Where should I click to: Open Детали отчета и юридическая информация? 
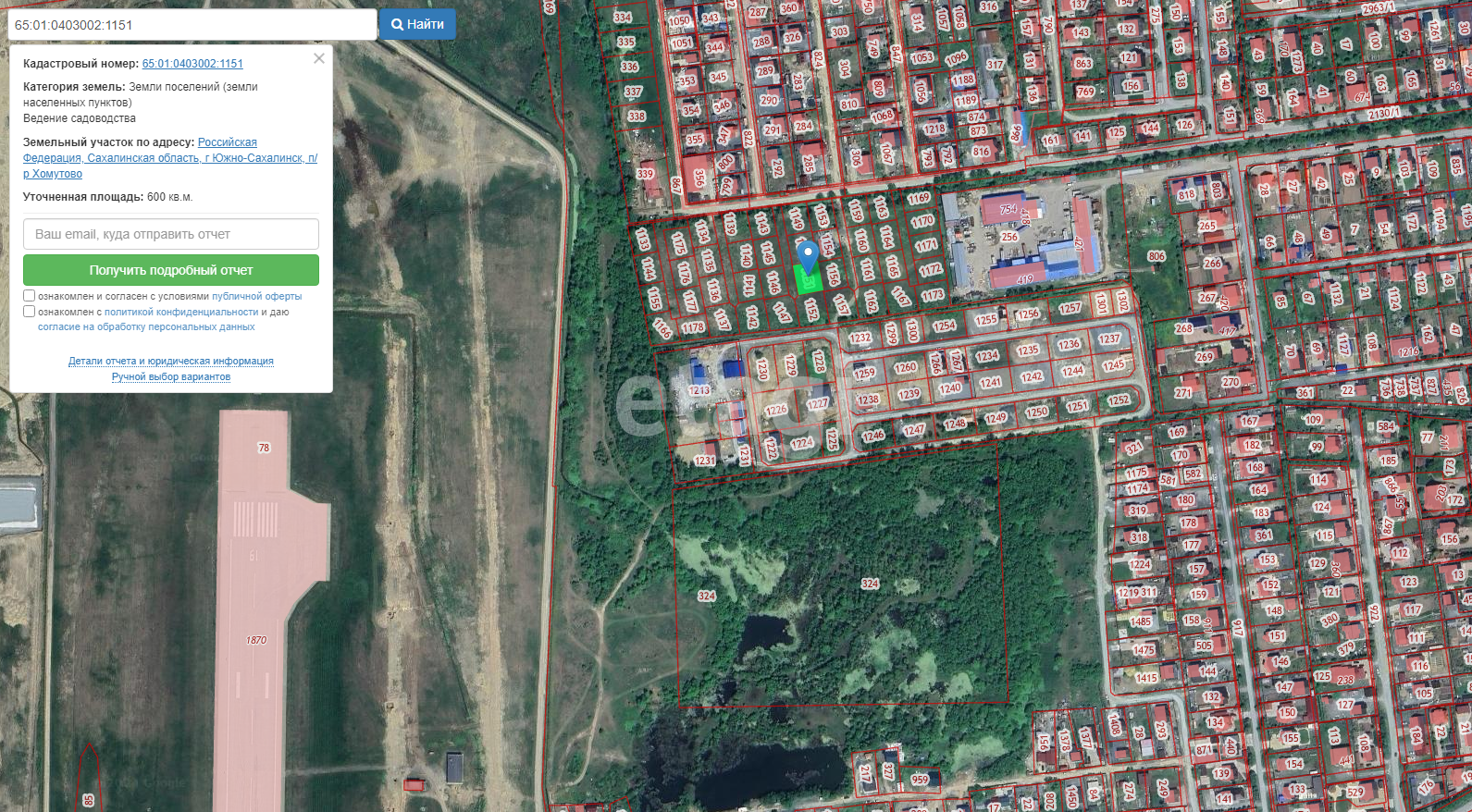pyautogui.click(x=171, y=362)
